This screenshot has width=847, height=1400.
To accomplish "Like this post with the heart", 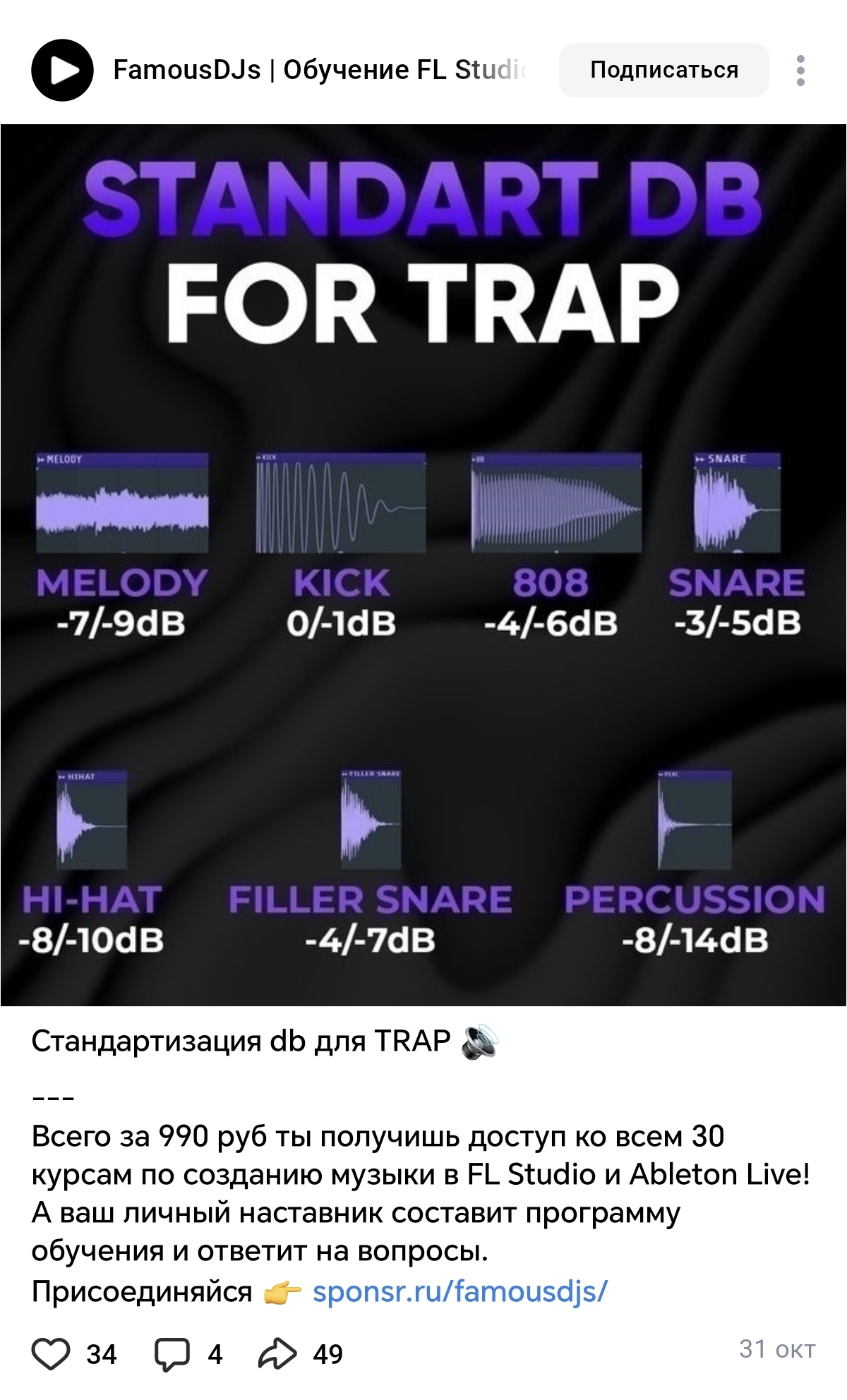I will tap(52, 1353).
